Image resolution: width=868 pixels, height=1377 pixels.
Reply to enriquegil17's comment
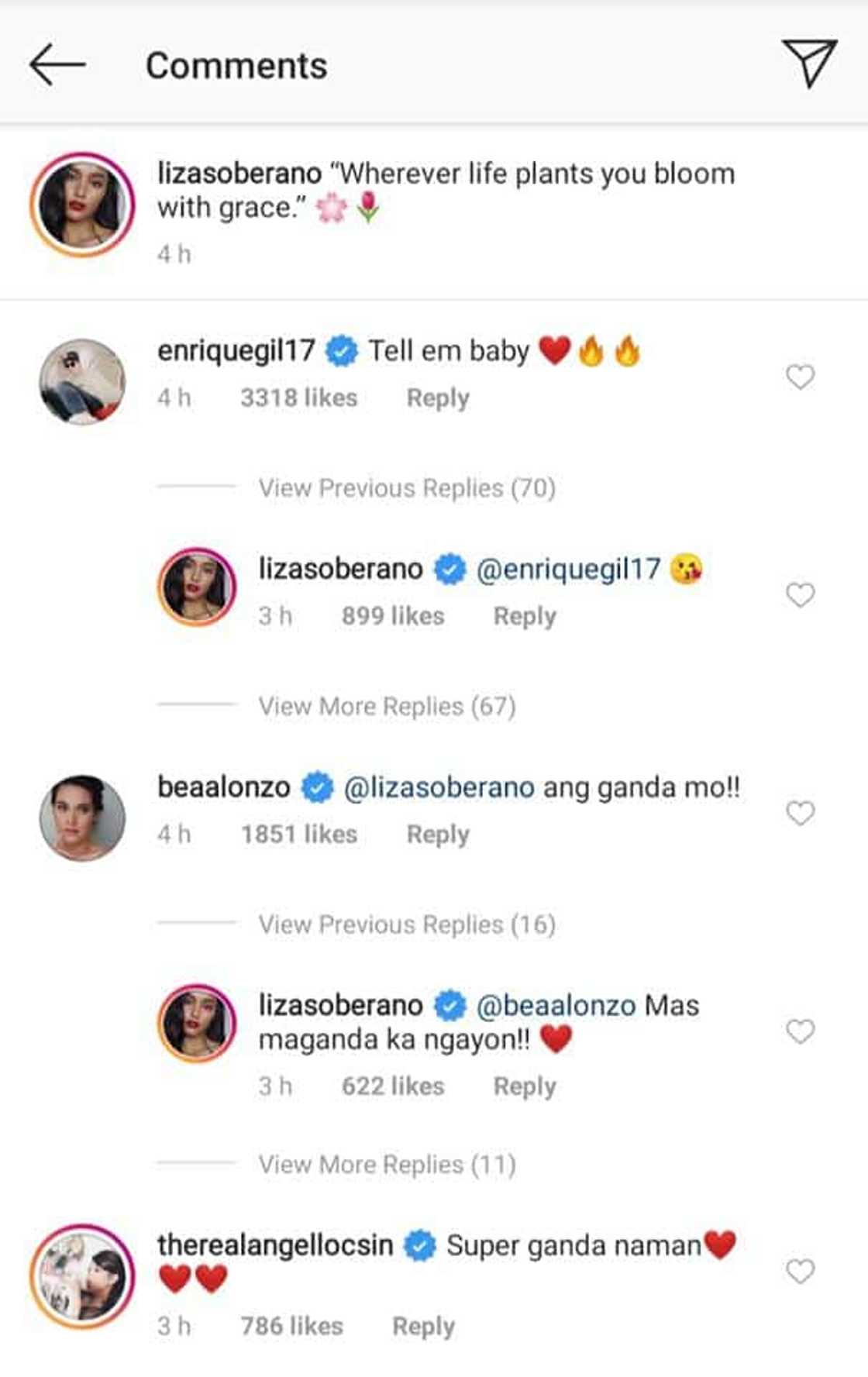point(438,398)
